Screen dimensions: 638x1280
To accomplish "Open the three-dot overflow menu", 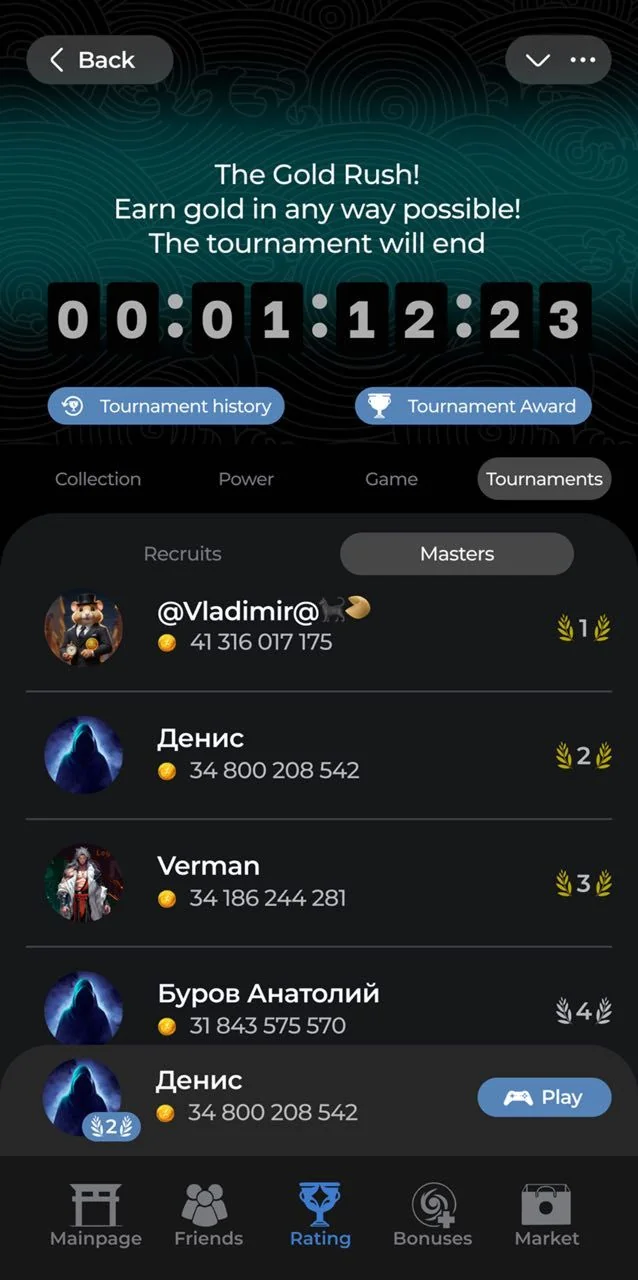I will 583,60.
